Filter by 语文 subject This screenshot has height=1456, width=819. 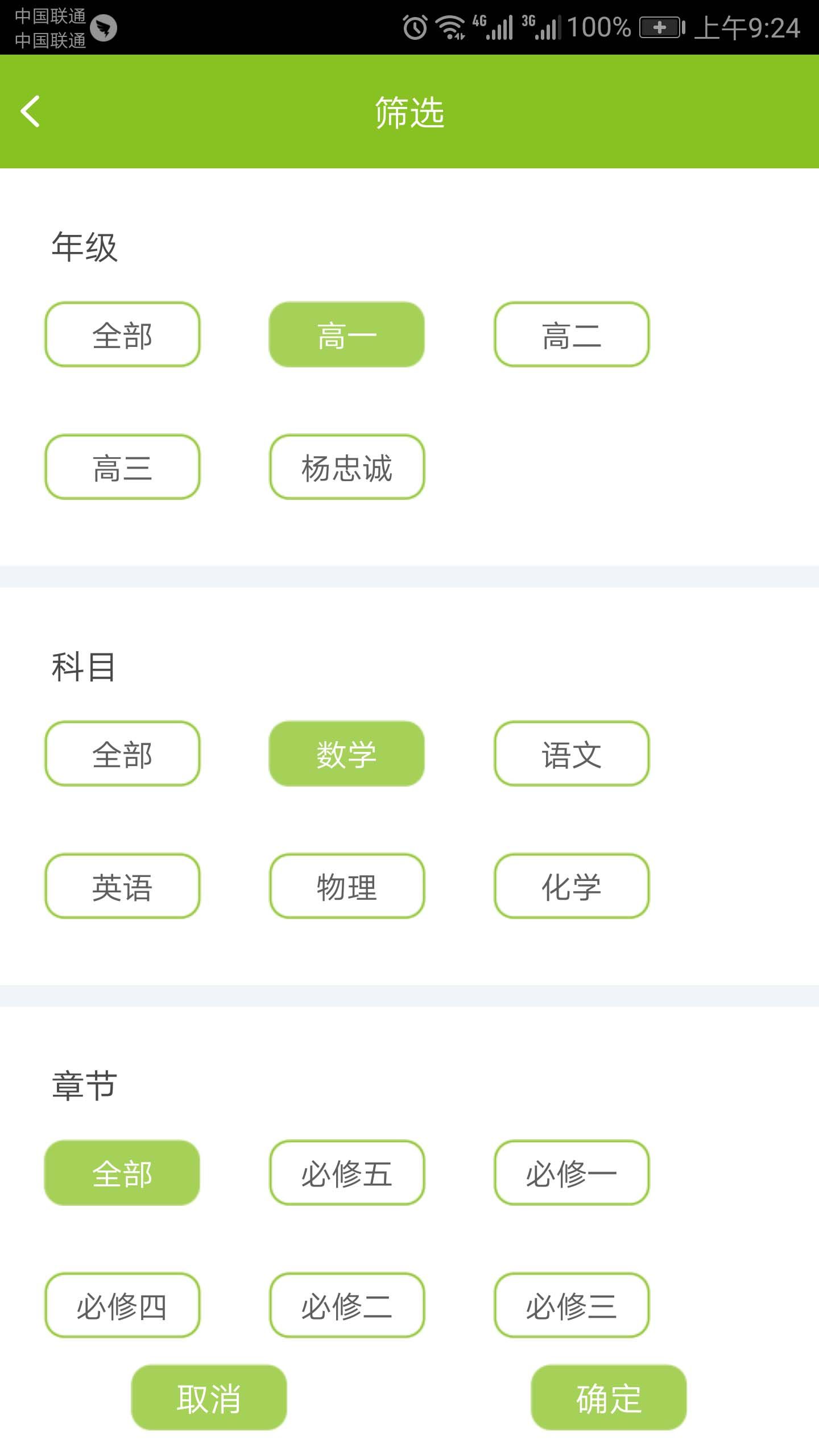coord(572,754)
